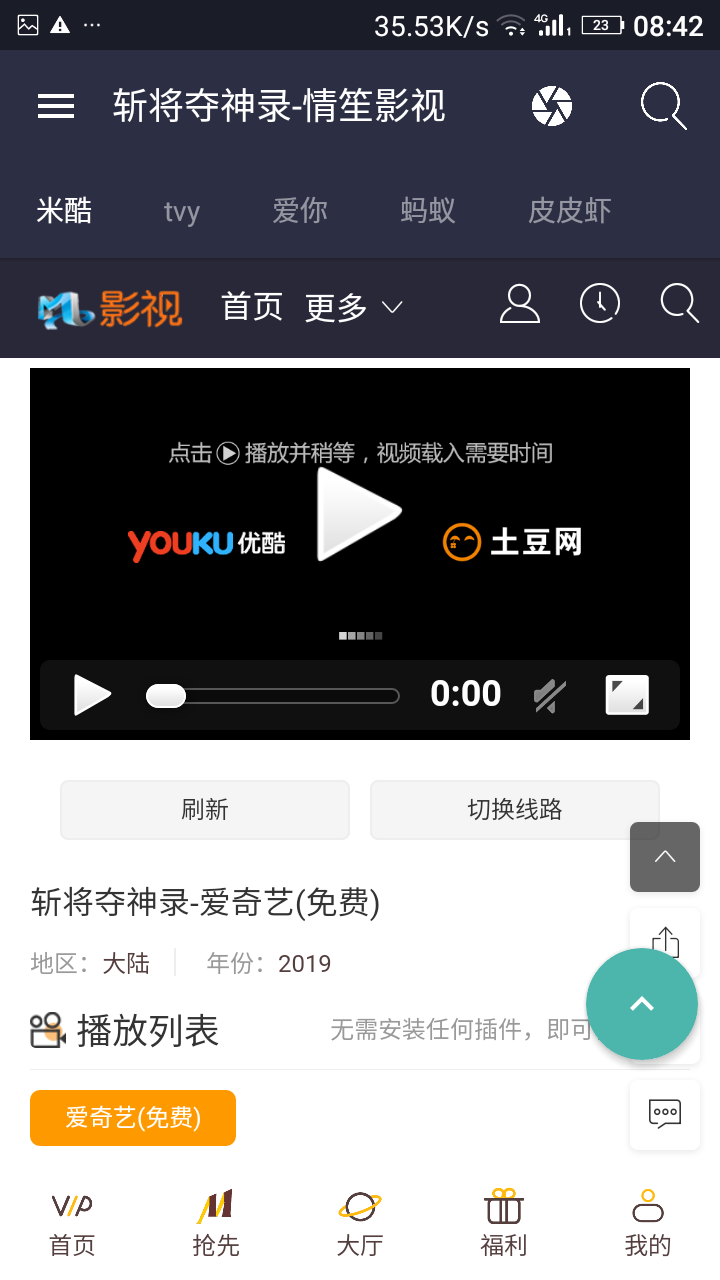
Task: Open the 蚂蚁 tab
Action: [x=428, y=211]
